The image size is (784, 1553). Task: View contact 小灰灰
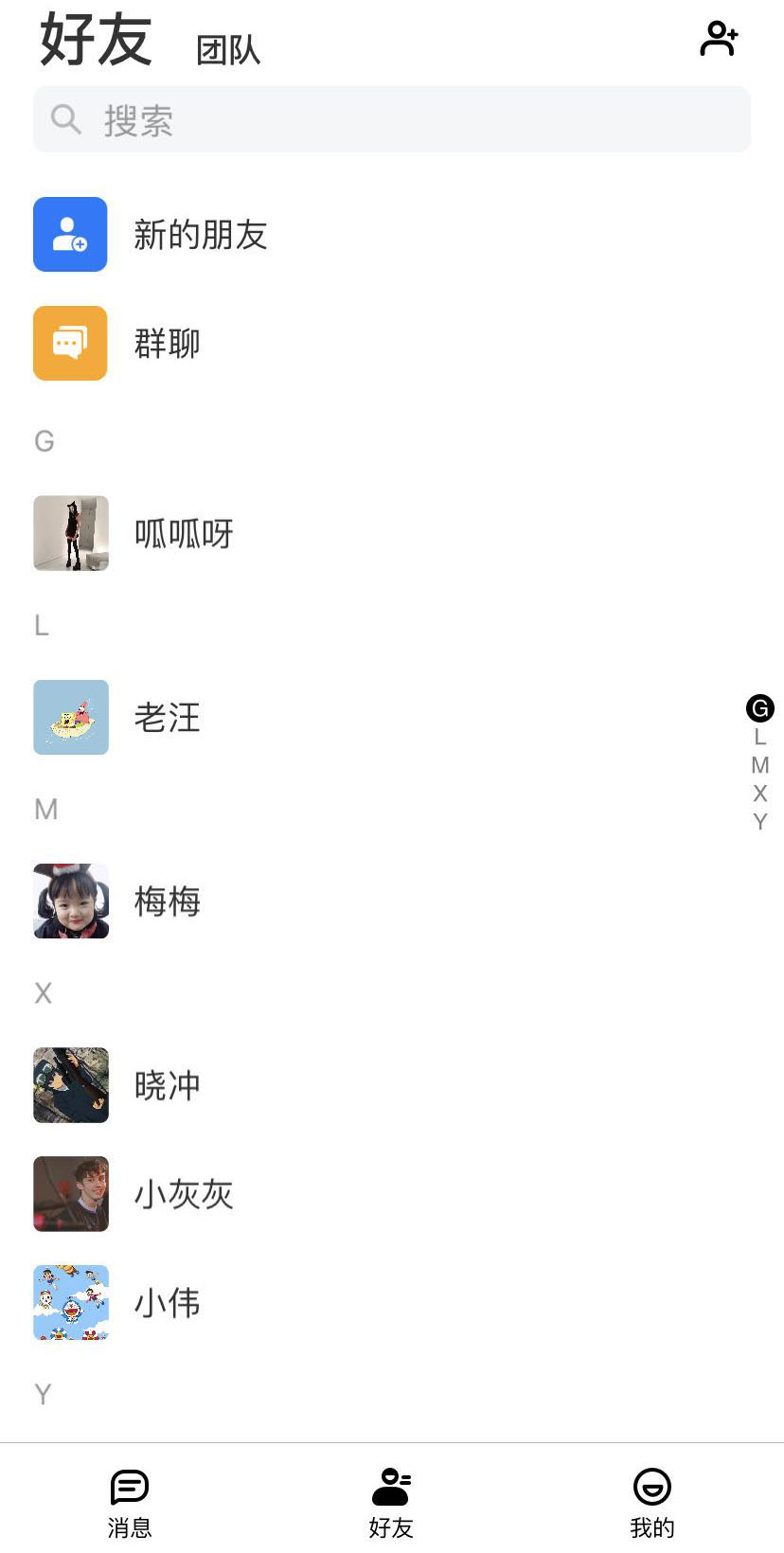184,1194
